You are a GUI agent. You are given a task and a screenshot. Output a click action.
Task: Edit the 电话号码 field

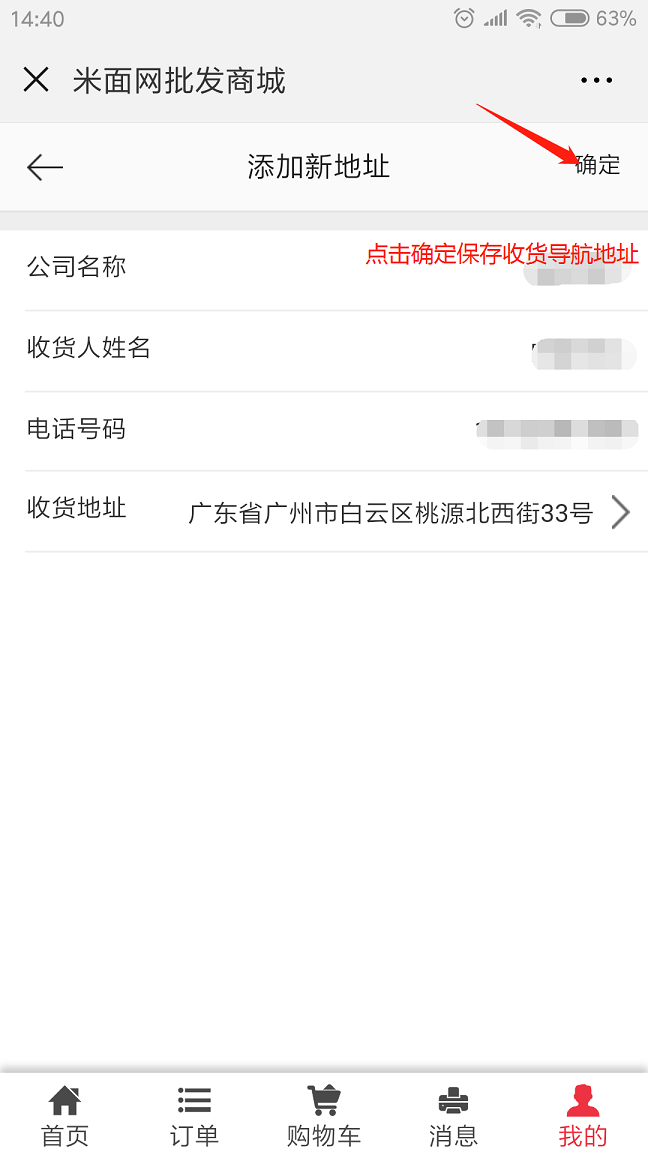[x=336, y=431]
